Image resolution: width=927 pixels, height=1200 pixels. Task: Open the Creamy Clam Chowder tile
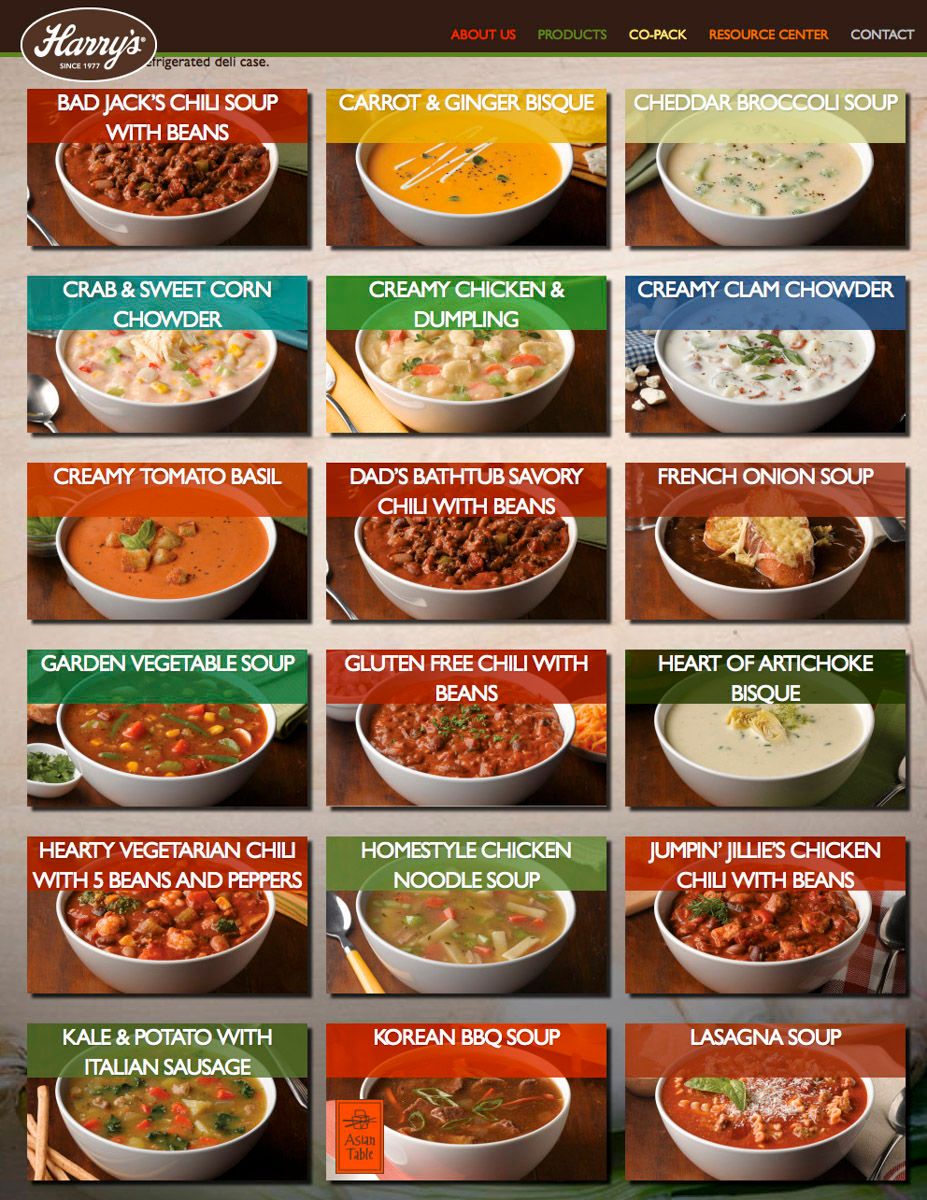click(765, 354)
